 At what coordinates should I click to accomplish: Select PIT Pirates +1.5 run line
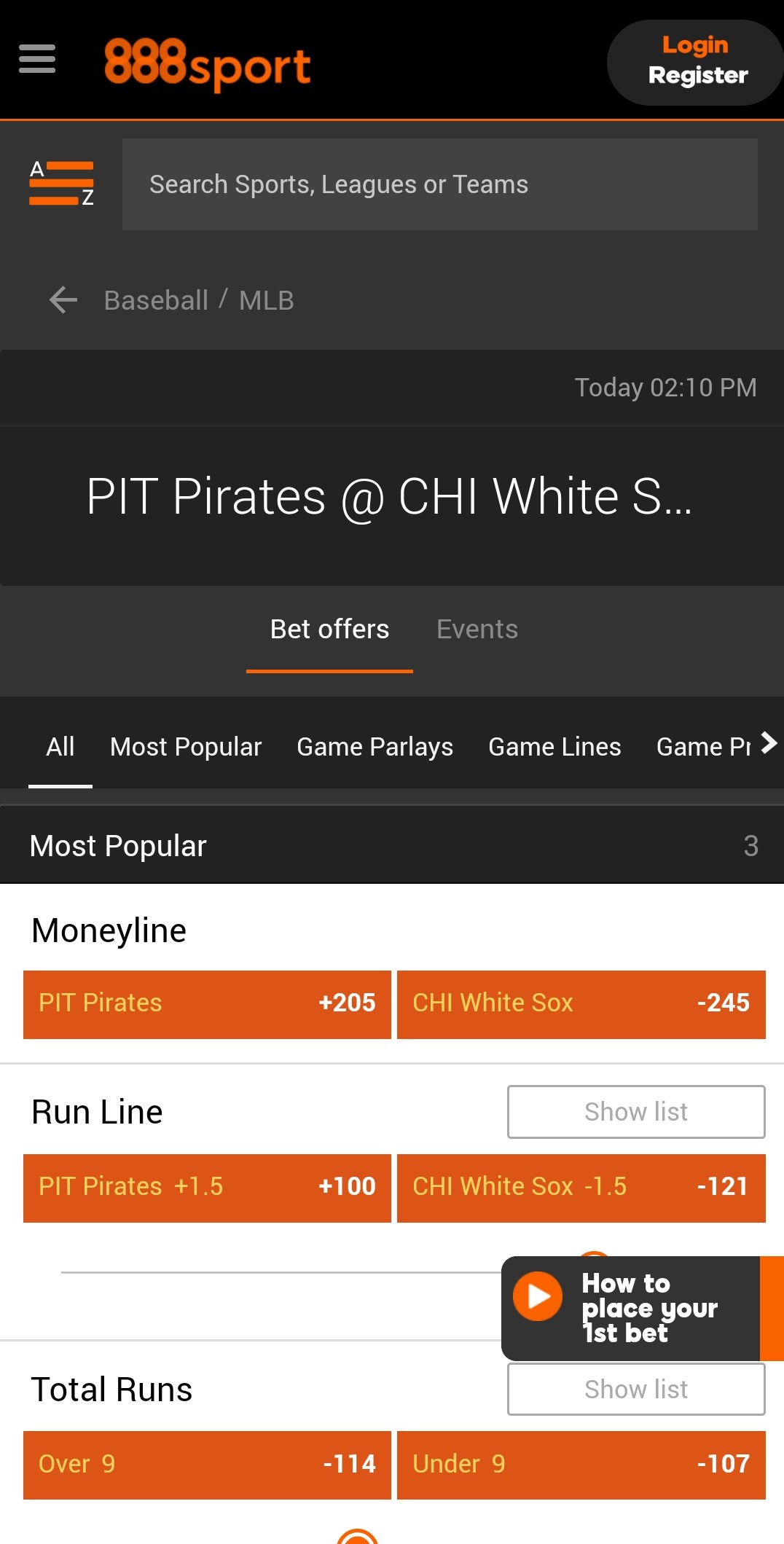pyautogui.click(x=207, y=1188)
